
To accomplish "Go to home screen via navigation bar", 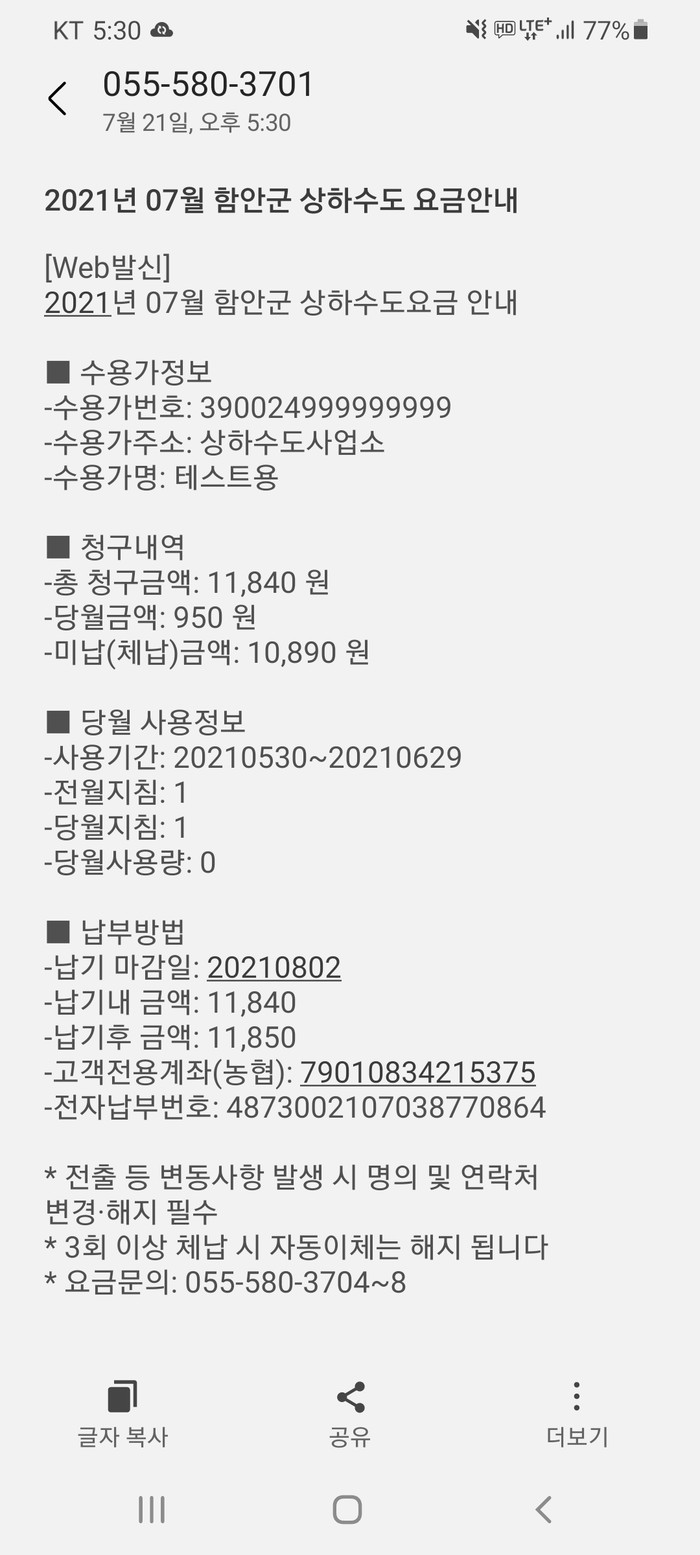I will [x=347, y=1509].
